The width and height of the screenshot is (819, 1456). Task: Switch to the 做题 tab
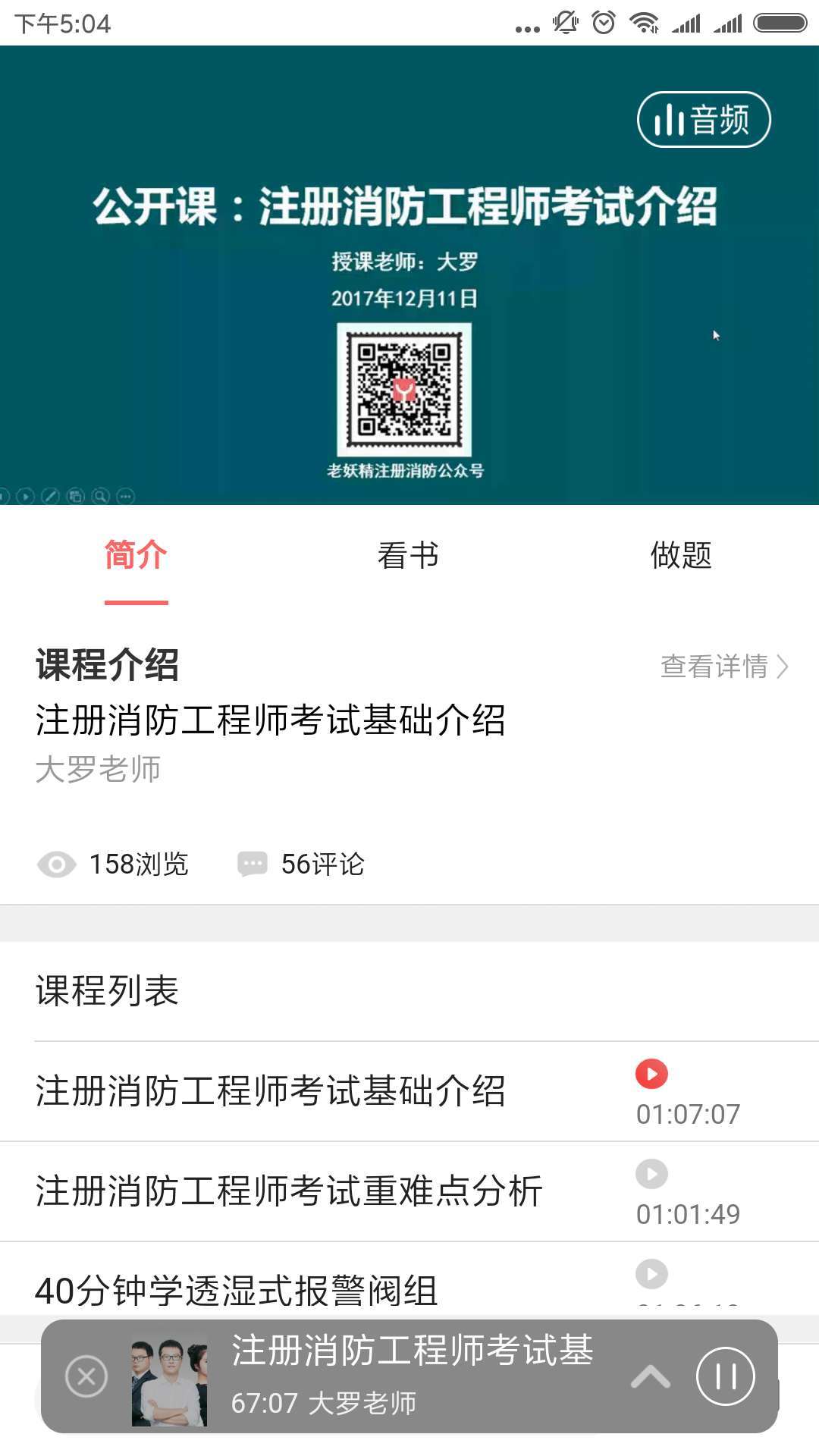point(682,556)
